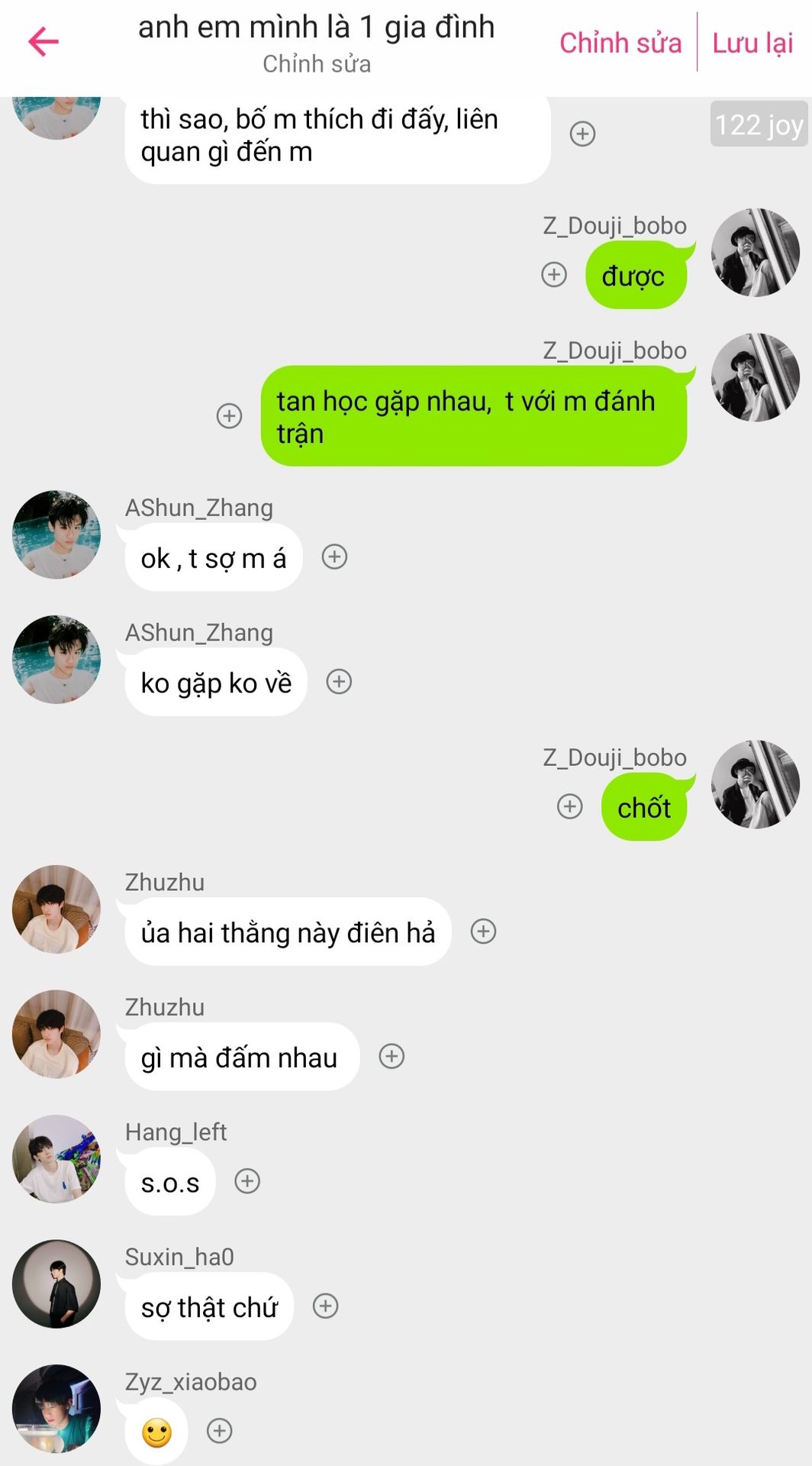
Task: Tap plus icon next to "s.o.s" message
Action: click(x=247, y=1181)
